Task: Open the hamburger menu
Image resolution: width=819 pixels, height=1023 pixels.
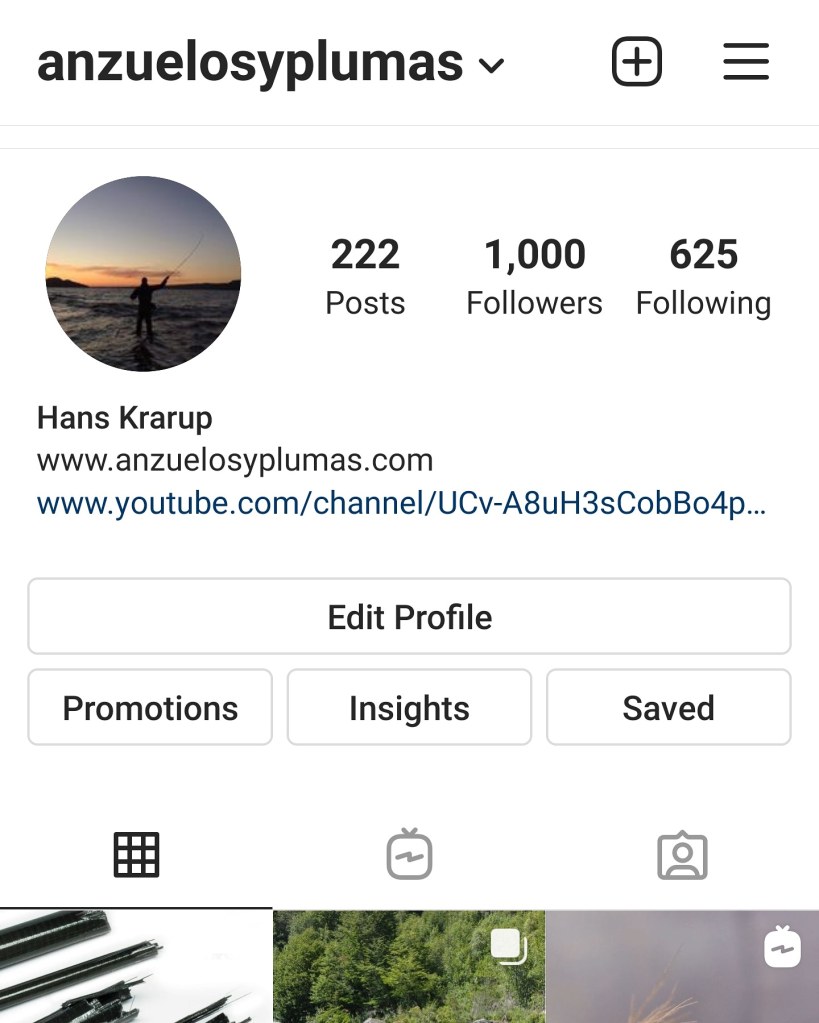Action: point(746,62)
